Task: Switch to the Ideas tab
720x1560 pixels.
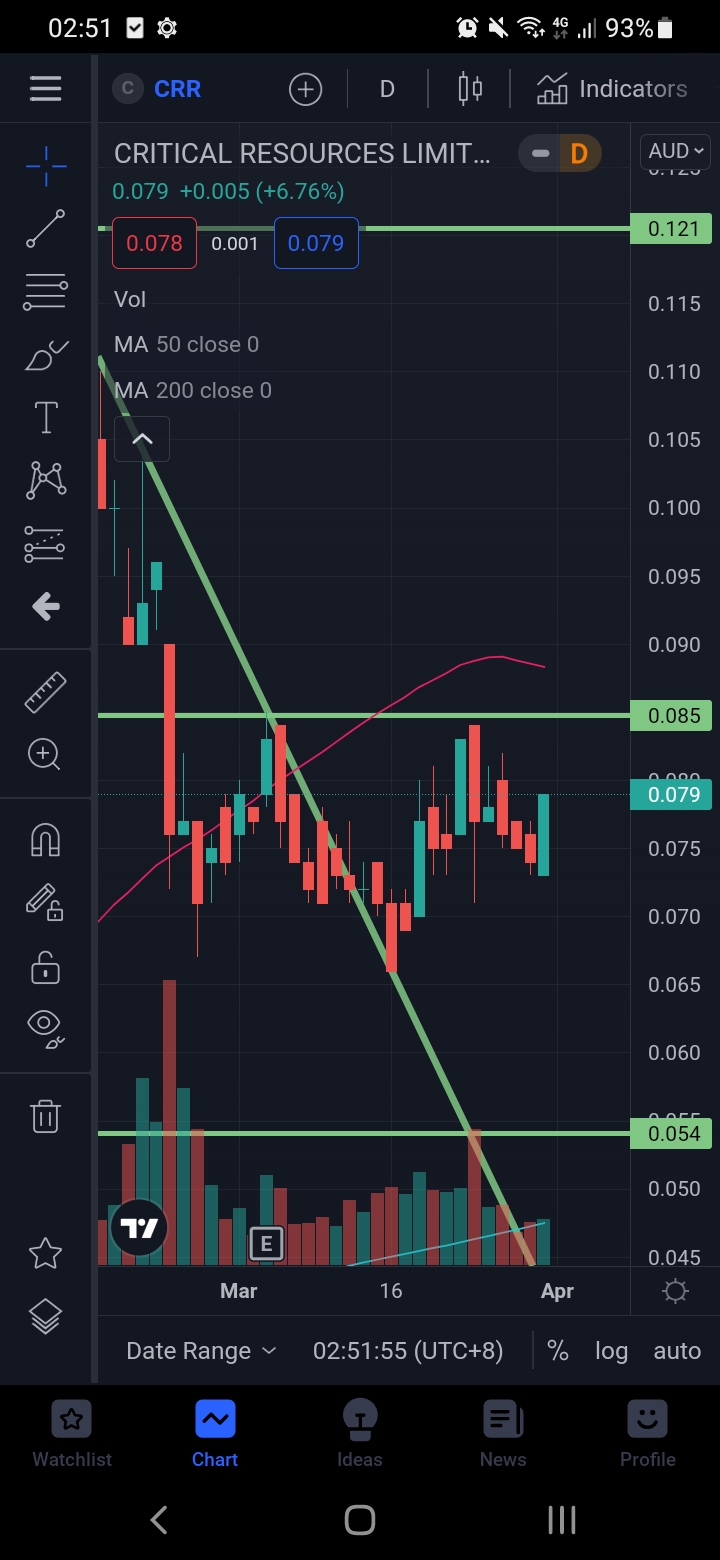Action: click(x=359, y=1434)
